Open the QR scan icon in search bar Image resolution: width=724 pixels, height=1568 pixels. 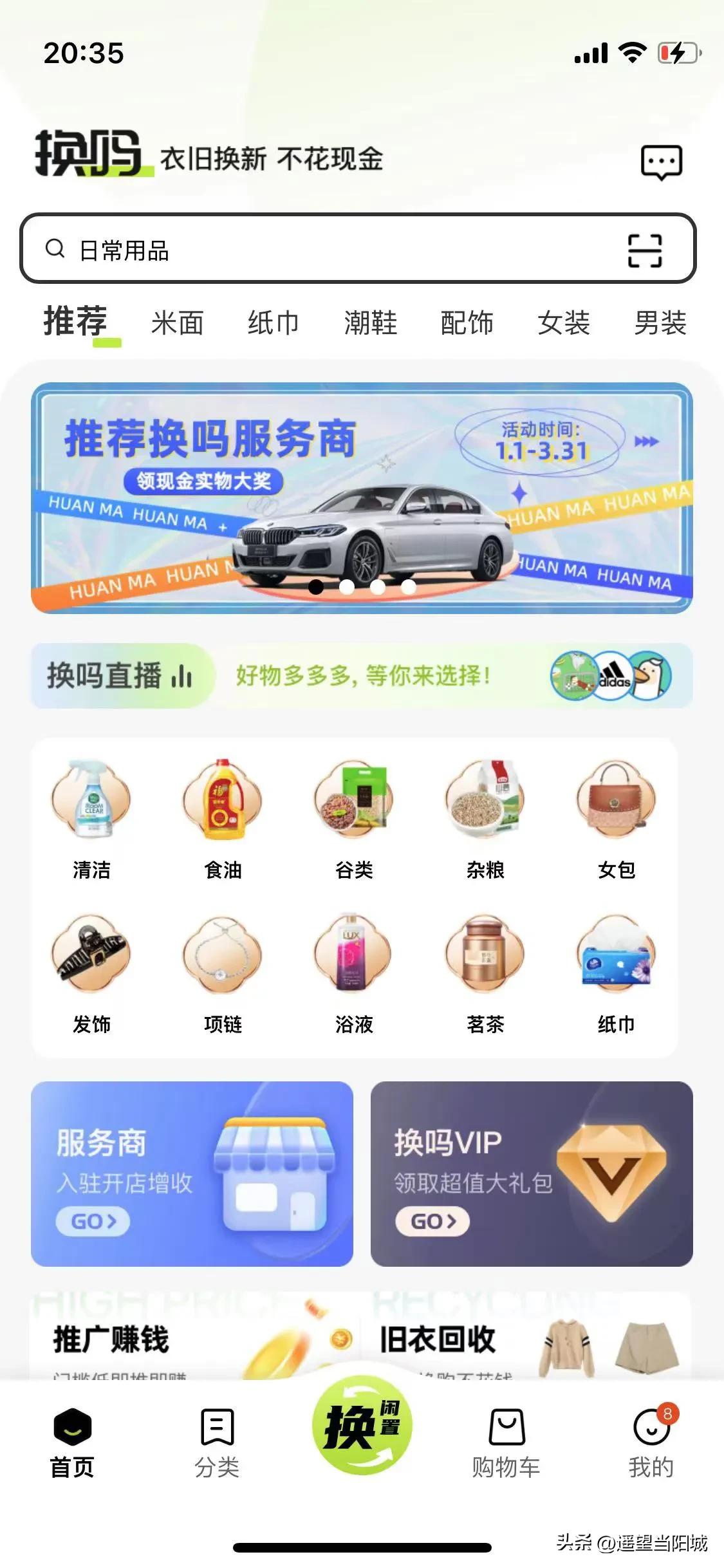[645, 250]
